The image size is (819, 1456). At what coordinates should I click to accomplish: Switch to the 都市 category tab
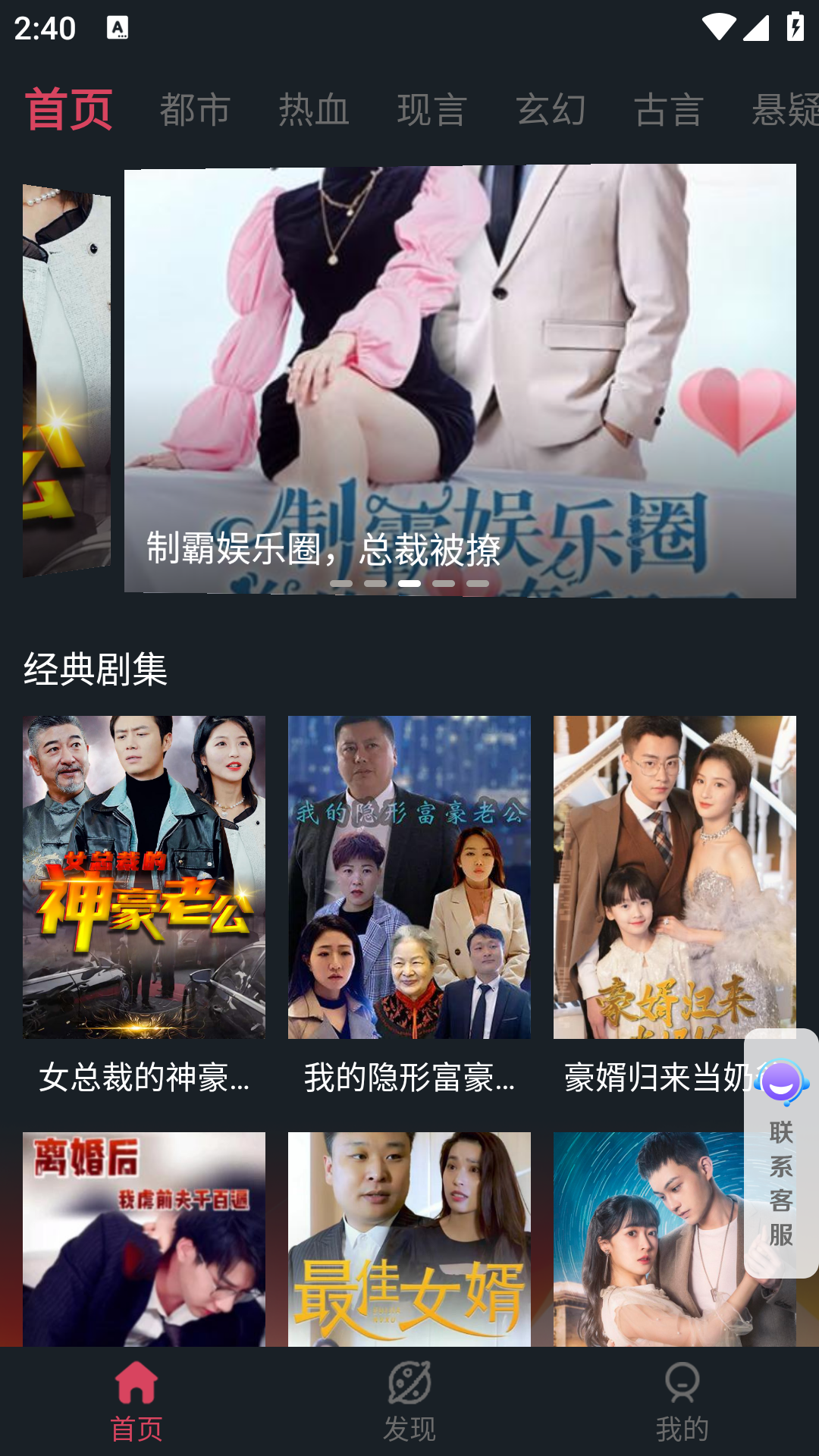(195, 110)
